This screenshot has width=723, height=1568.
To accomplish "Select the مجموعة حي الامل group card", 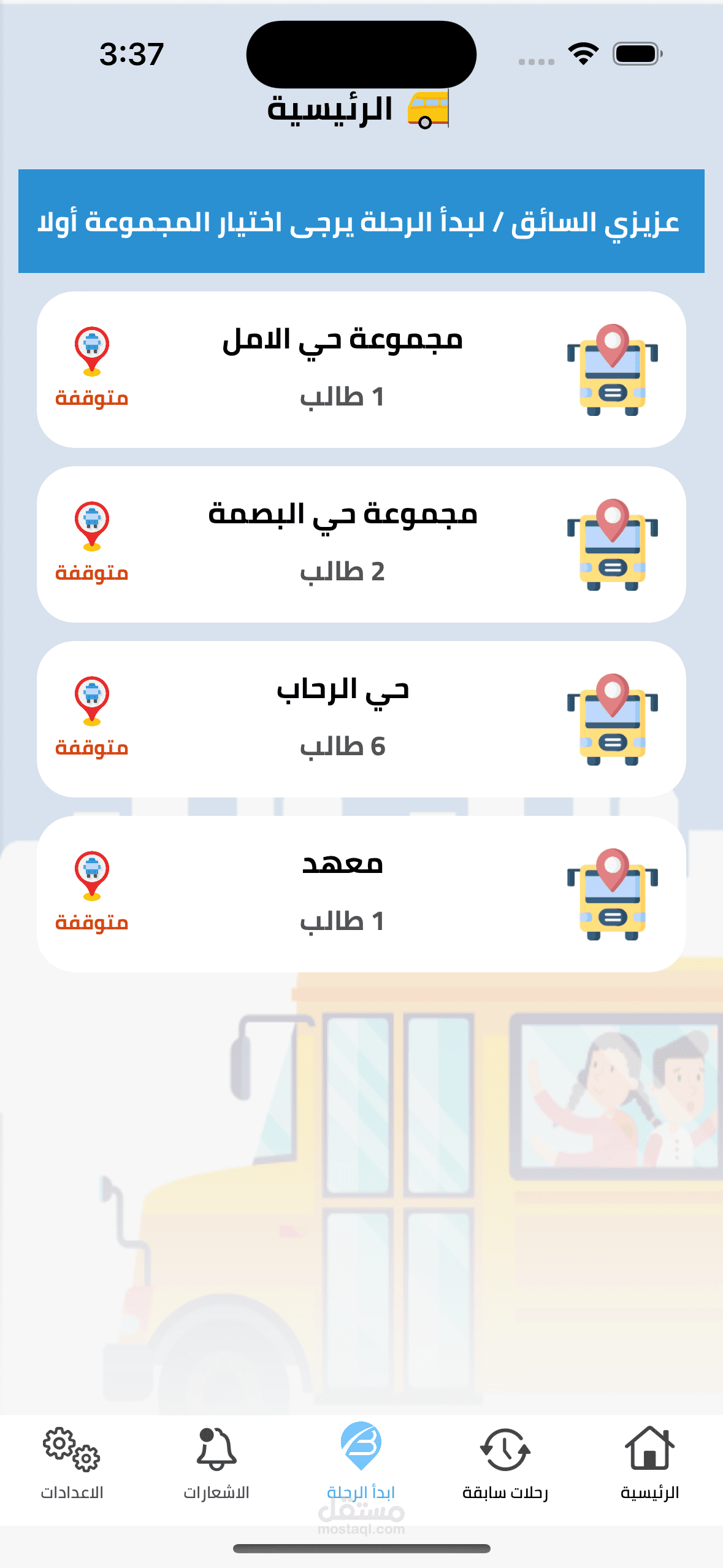I will point(361,369).
